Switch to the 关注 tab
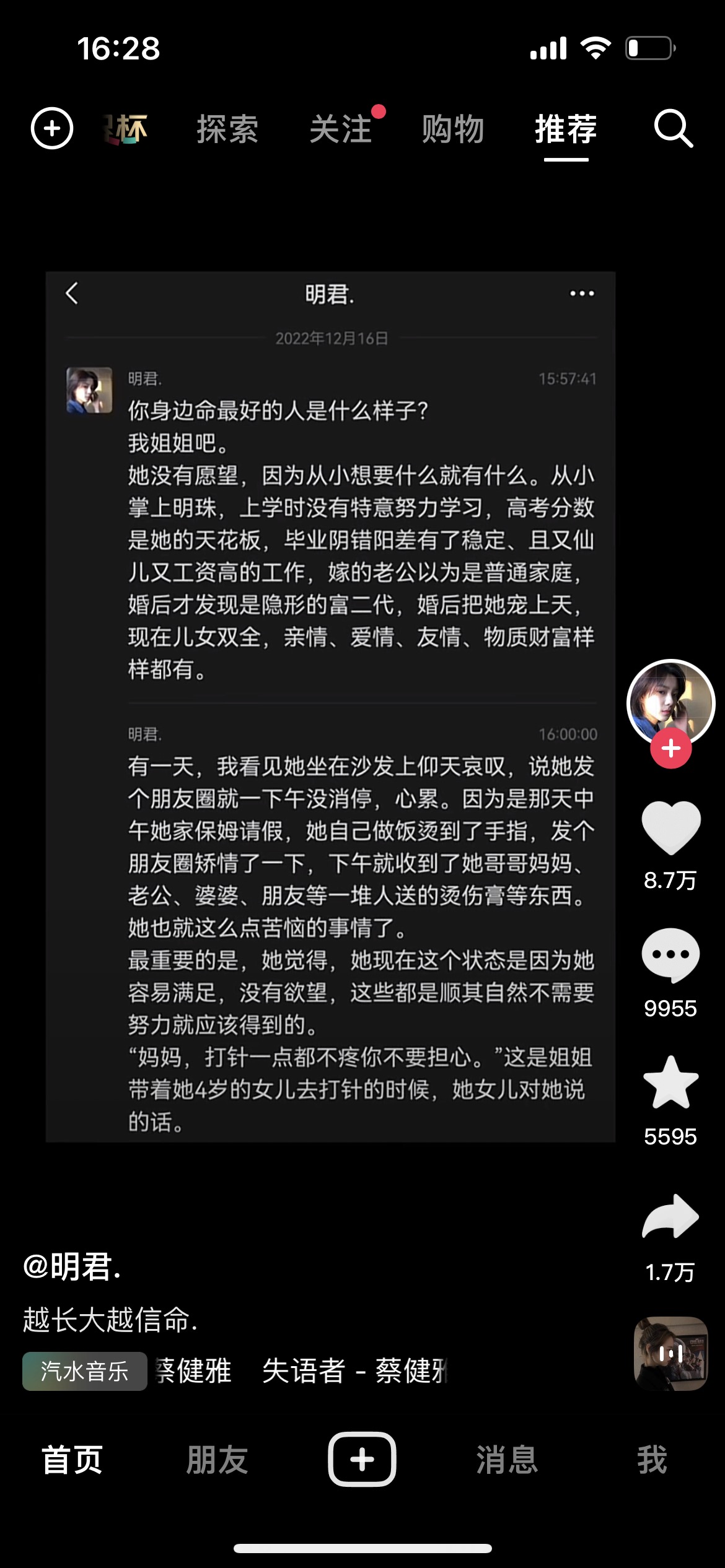Image resolution: width=725 pixels, height=1568 pixels. [x=341, y=129]
